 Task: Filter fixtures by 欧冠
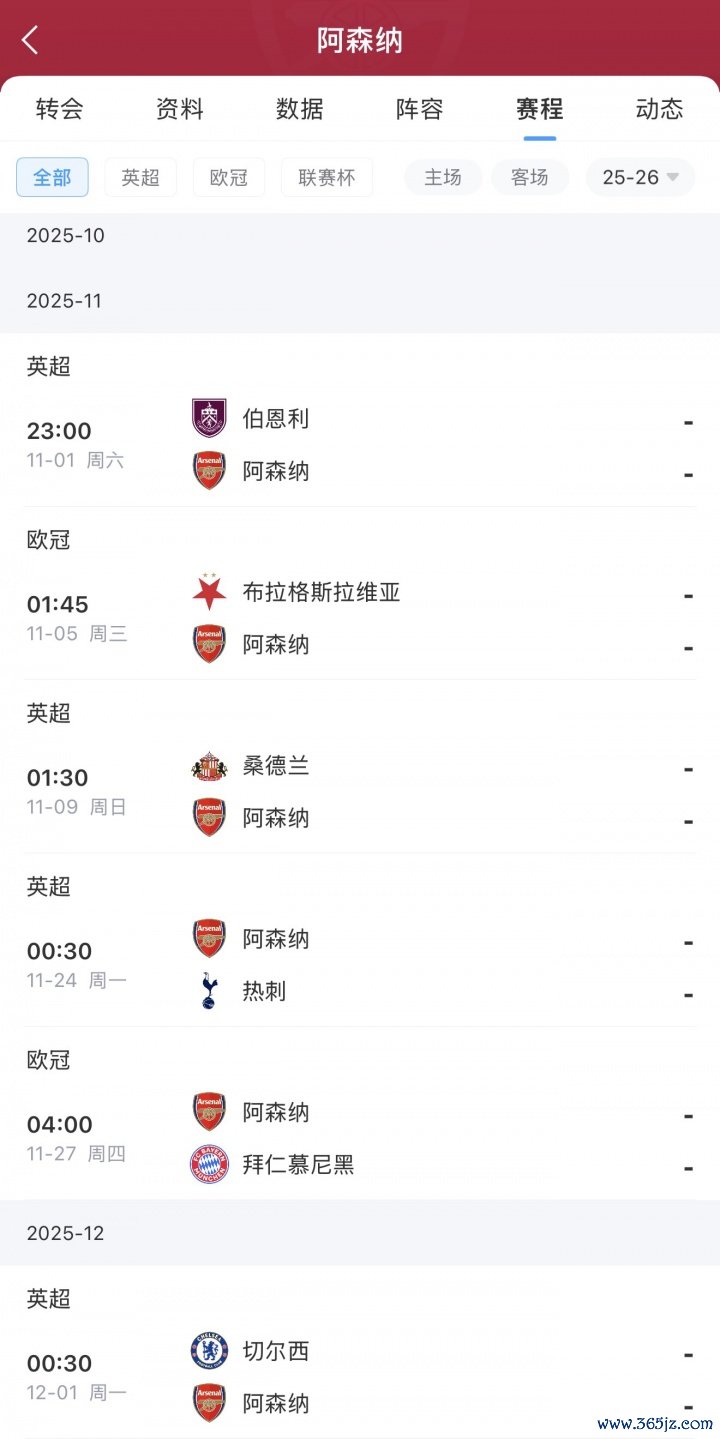228,177
